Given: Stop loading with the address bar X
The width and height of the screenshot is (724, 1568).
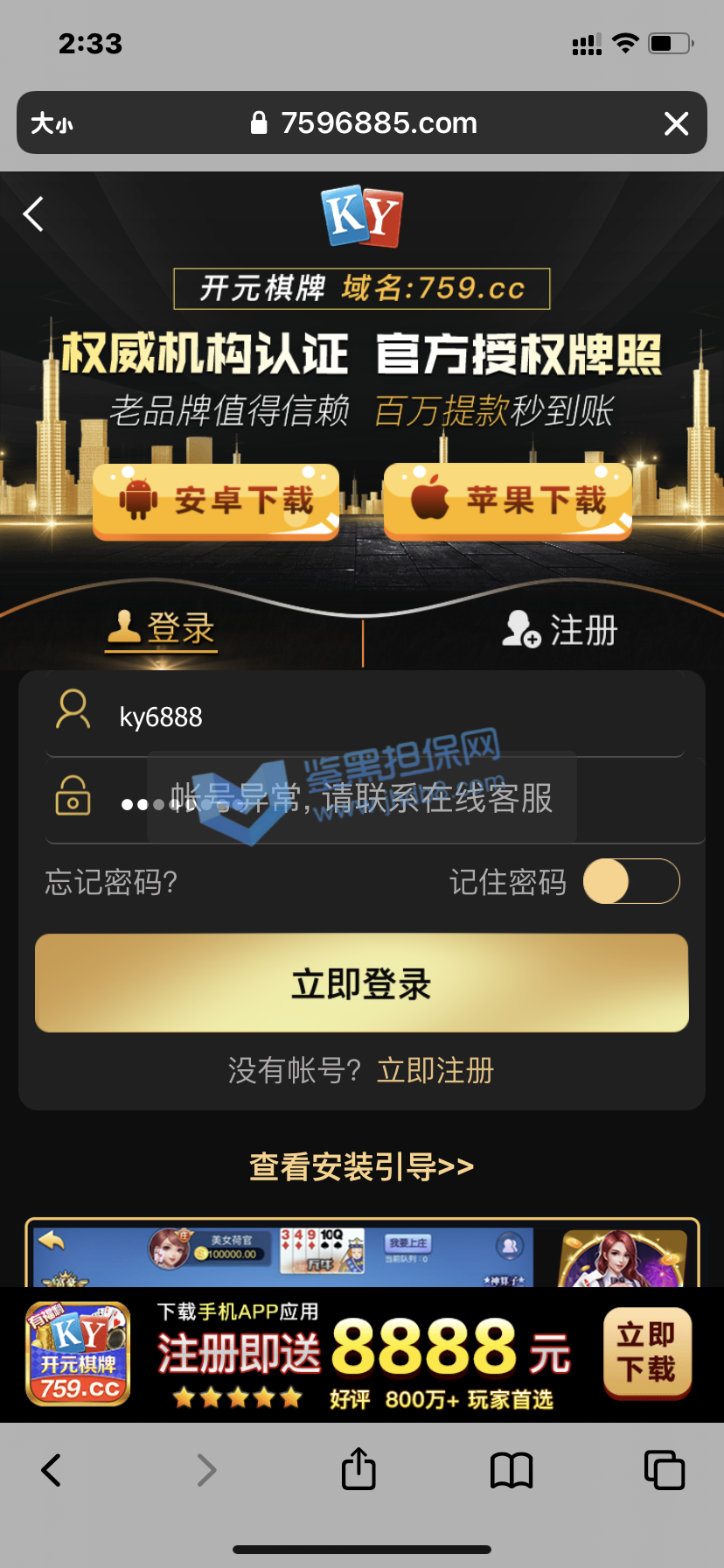Looking at the screenshot, I should click(x=676, y=123).
